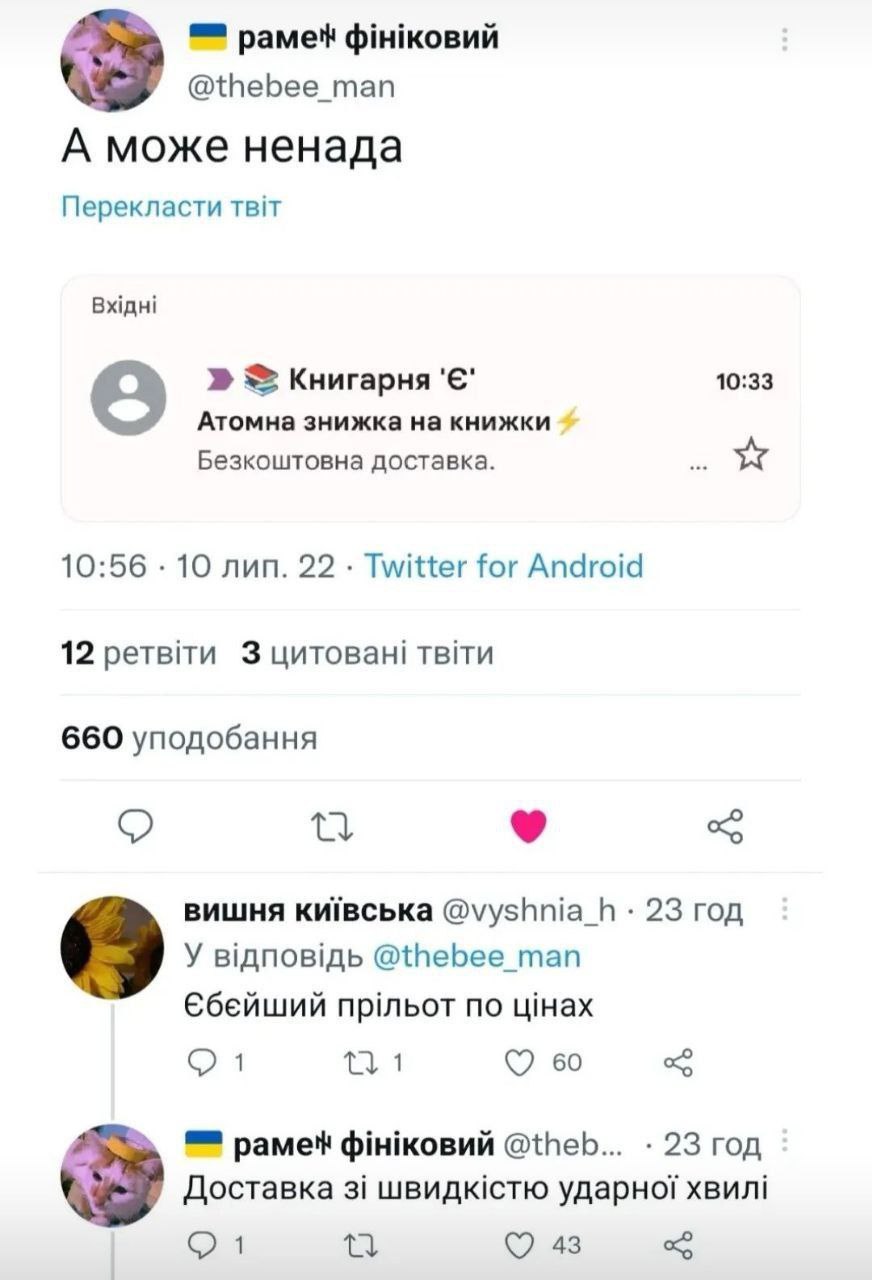Screen dimensions: 872x1280
Task: Open the Twitter for Android source link
Action: pyautogui.click(x=503, y=568)
